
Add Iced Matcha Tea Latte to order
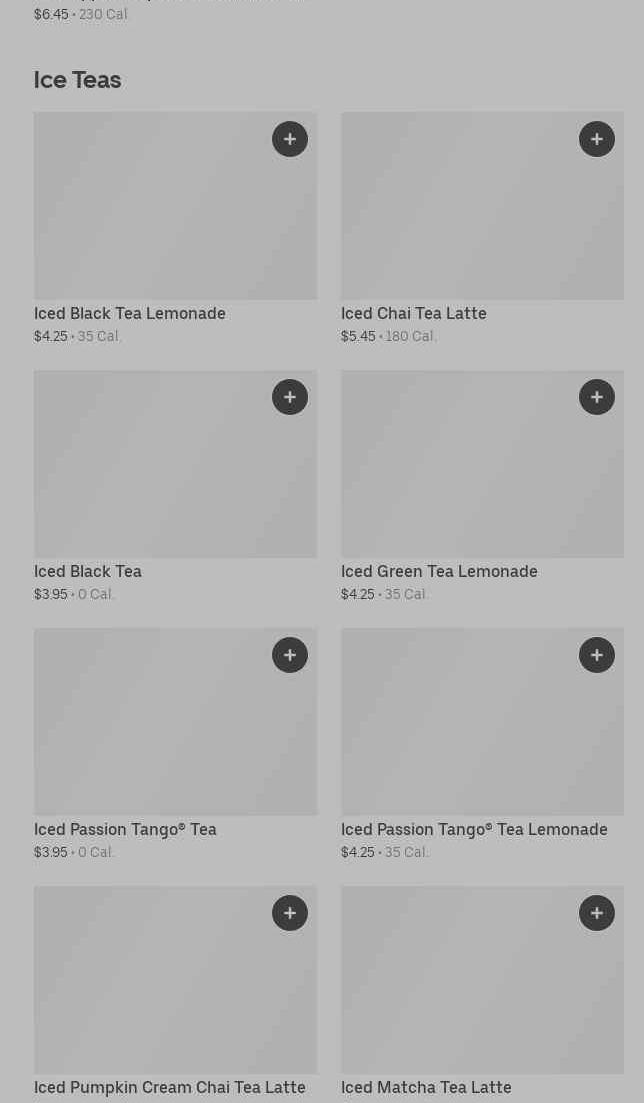(597, 913)
